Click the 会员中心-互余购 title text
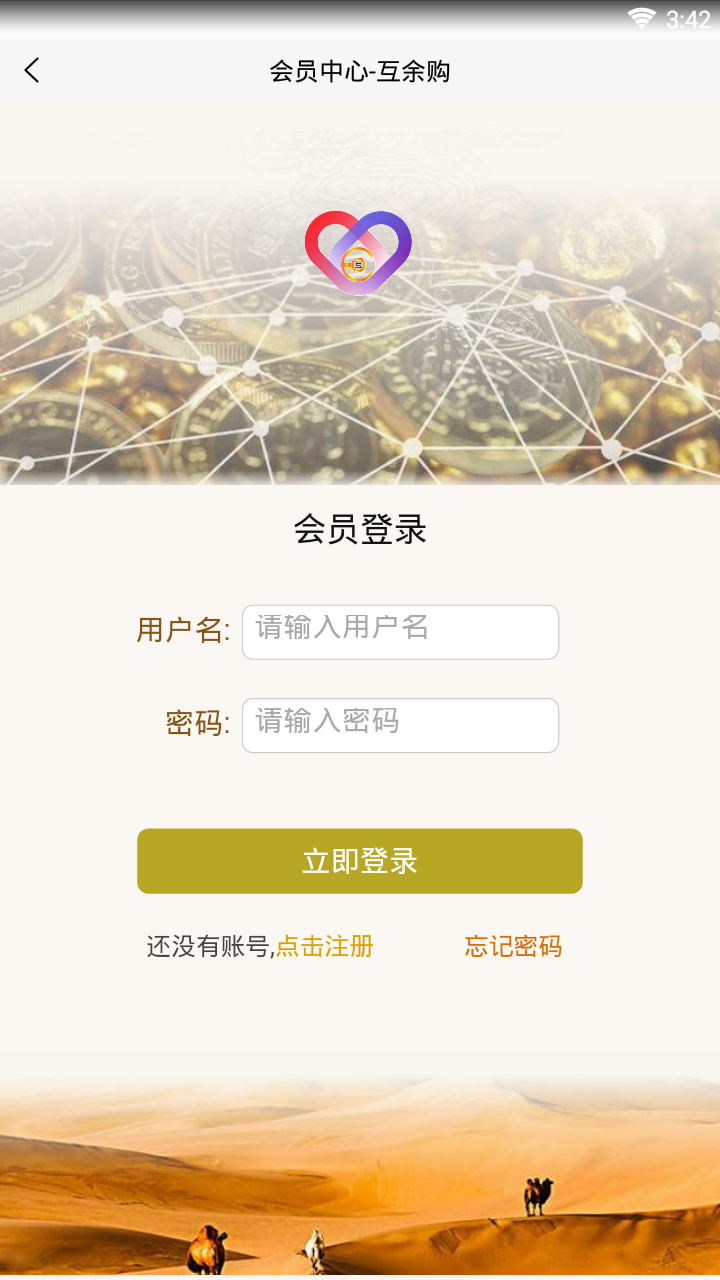Viewport: 720px width, 1280px height. pos(360,71)
